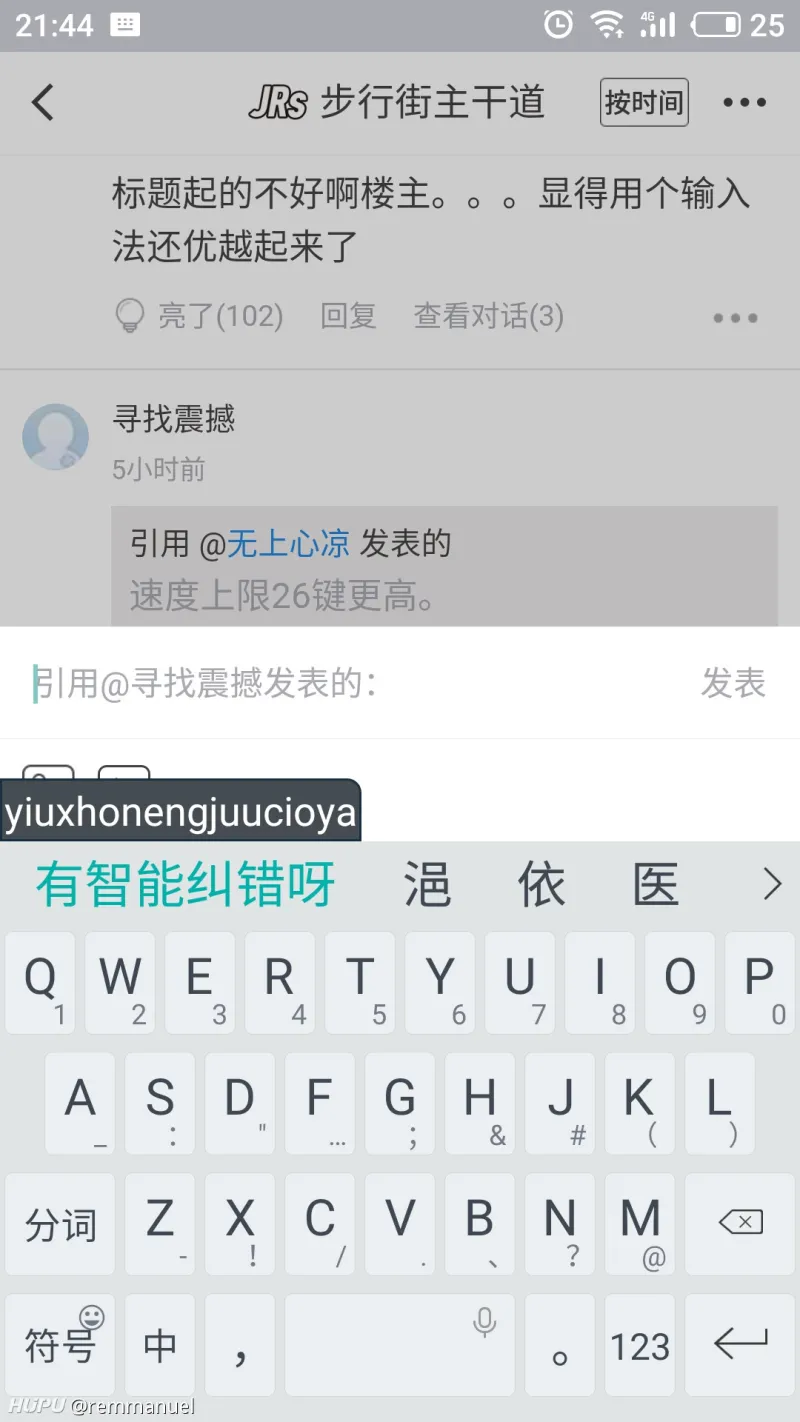This screenshot has width=800, height=1422.
Task: Hit the backspace key
Action: pos(740,1224)
